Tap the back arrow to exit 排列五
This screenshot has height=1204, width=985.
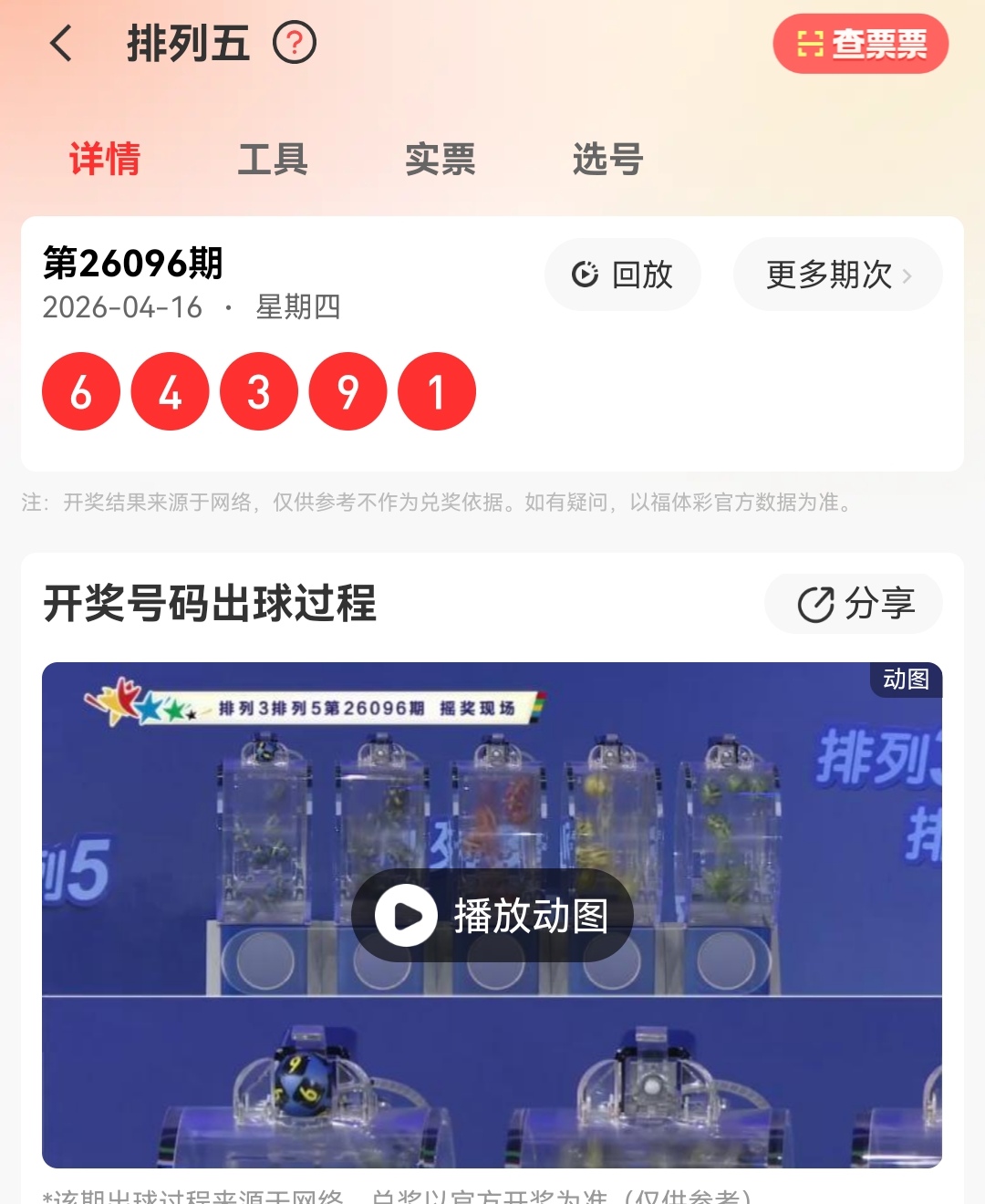(x=61, y=43)
